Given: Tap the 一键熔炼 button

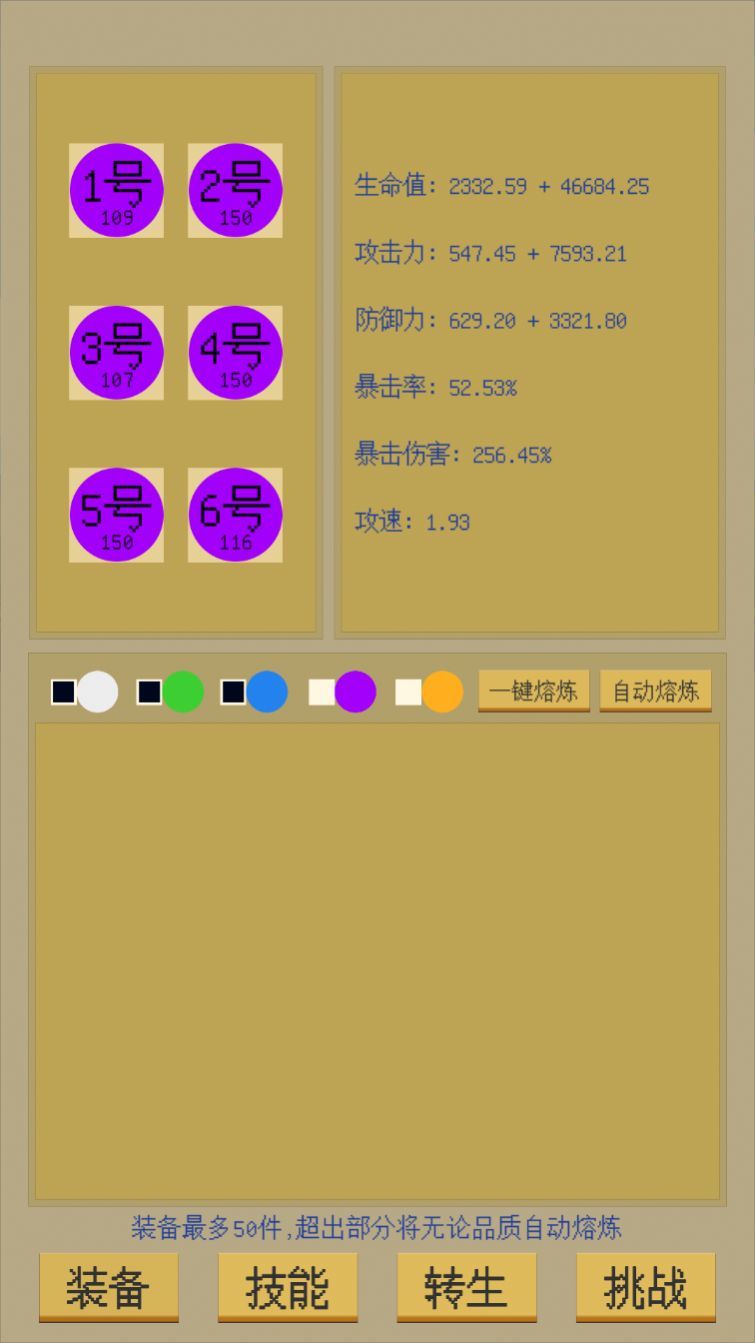Looking at the screenshot, I should tap(534, 691).
